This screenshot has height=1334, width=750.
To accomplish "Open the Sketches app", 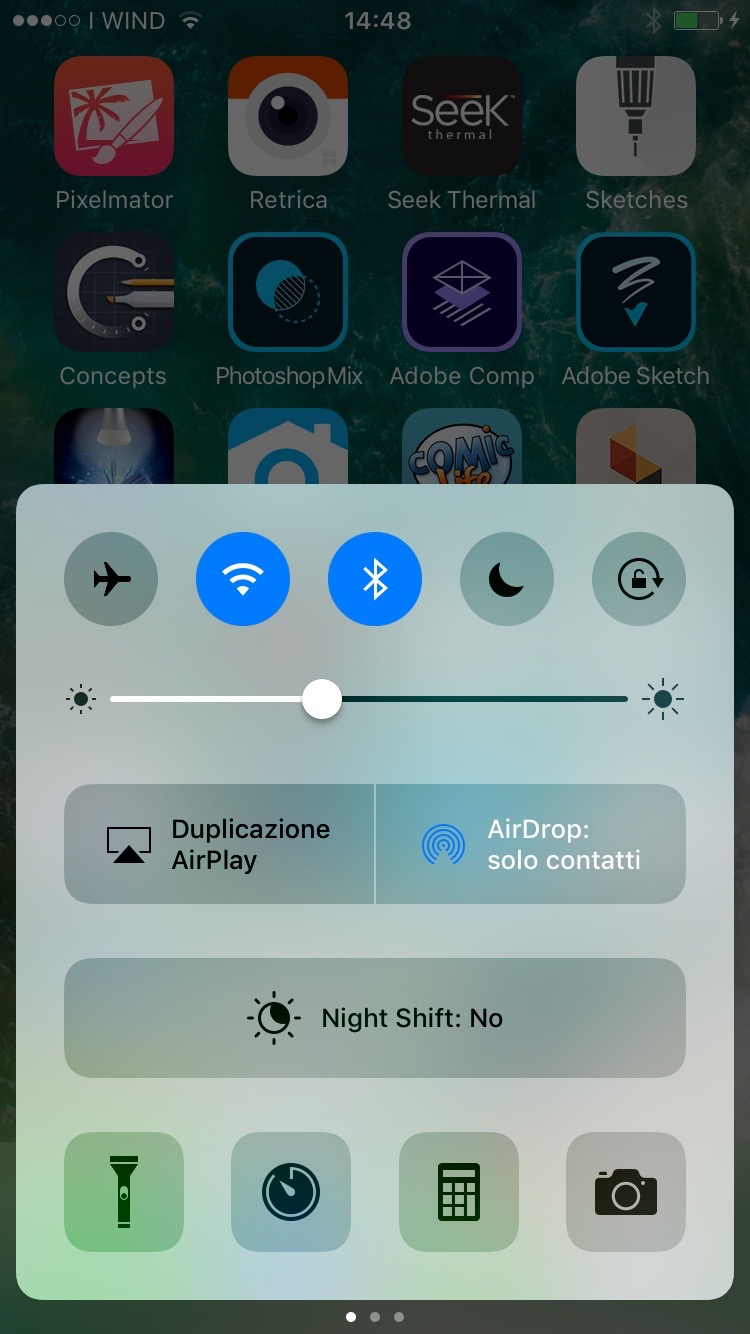I will [636, 116].
